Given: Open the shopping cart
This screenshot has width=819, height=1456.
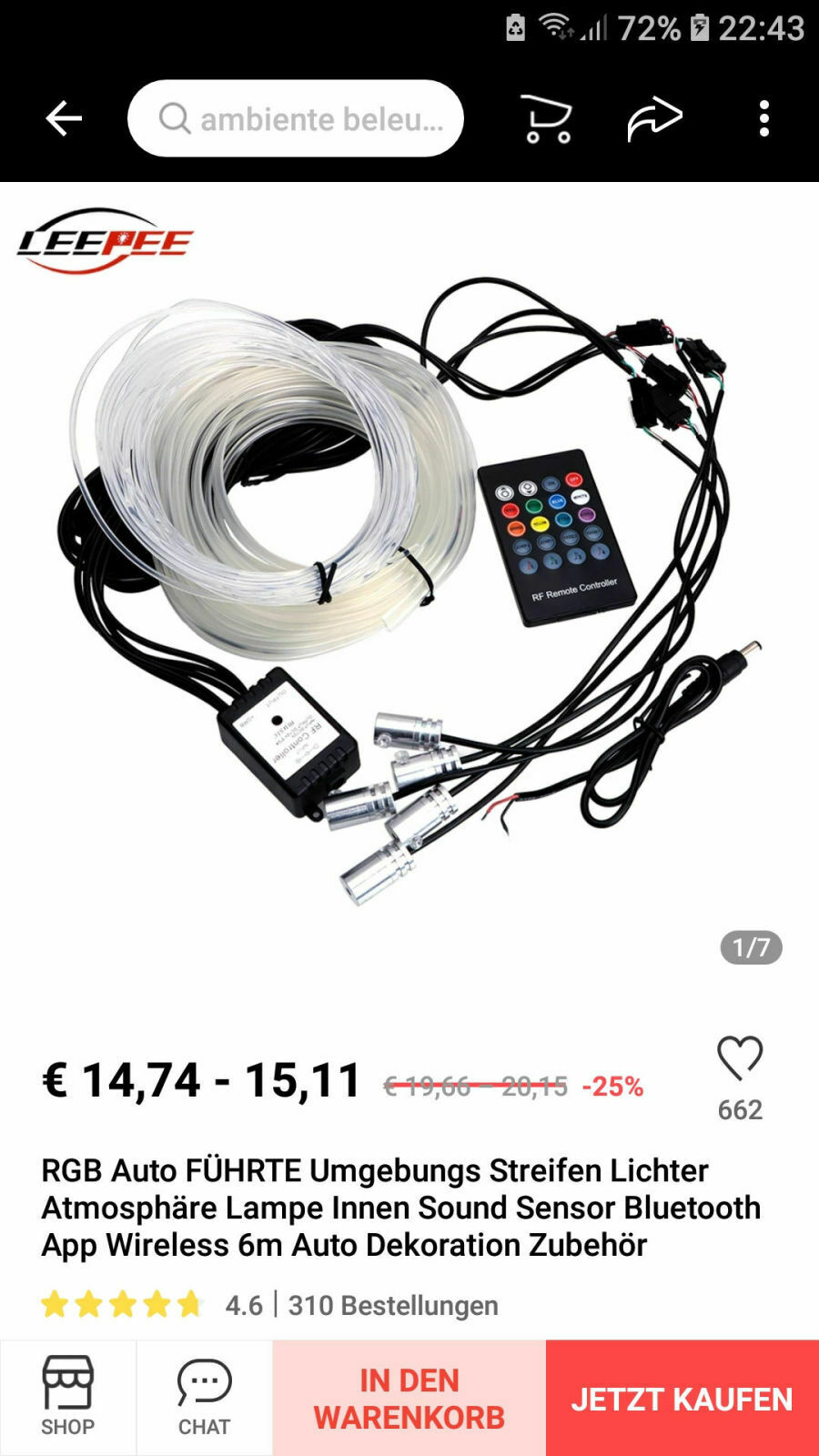Looking at the screenshot, I should [546, 118].
